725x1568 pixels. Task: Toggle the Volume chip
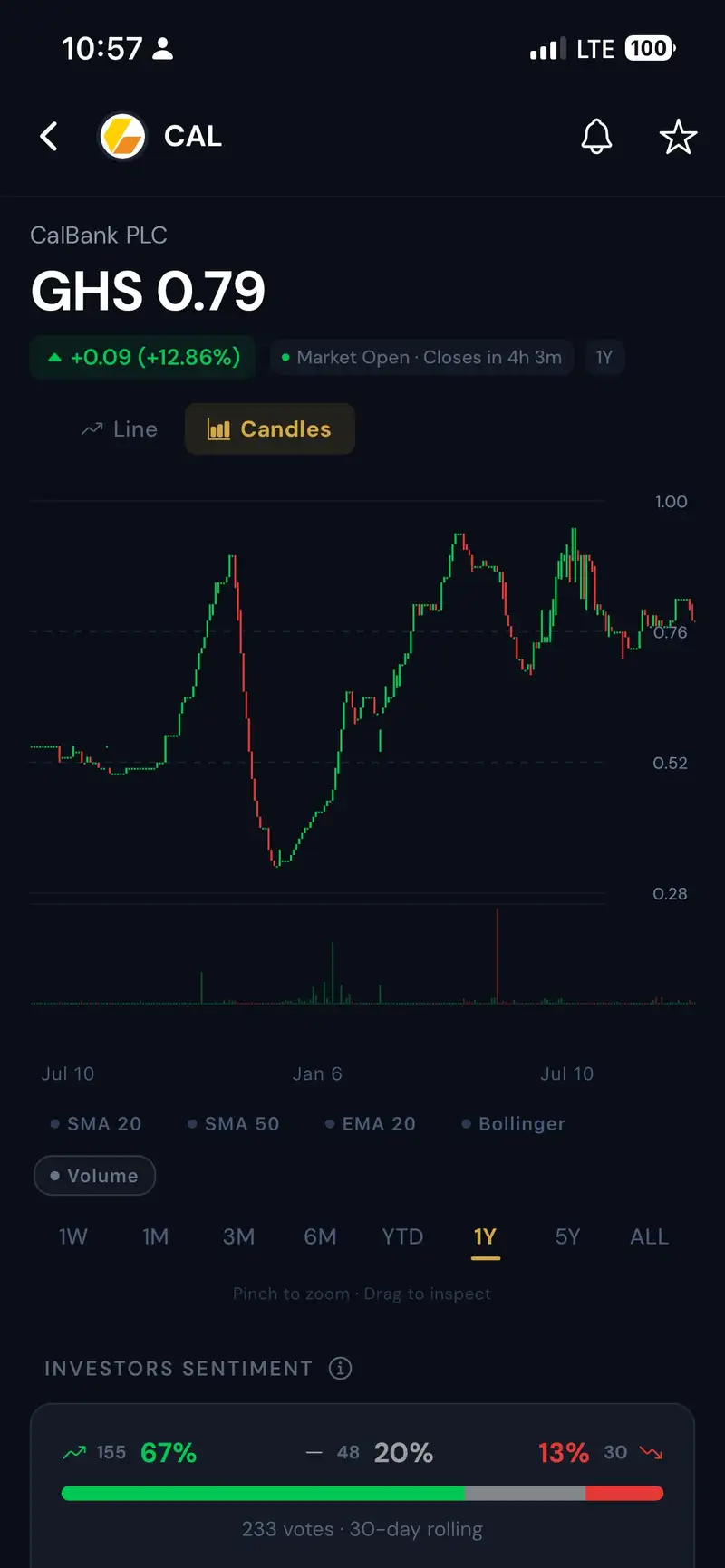(x=95, y=1176)
